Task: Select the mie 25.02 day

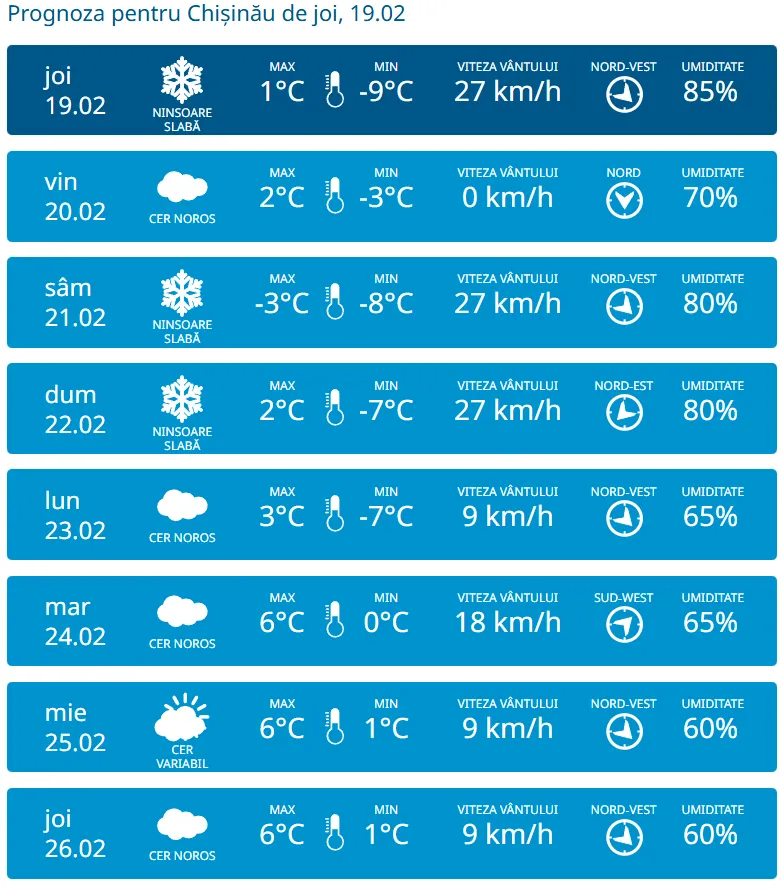Action: click(x=76, y=727)
